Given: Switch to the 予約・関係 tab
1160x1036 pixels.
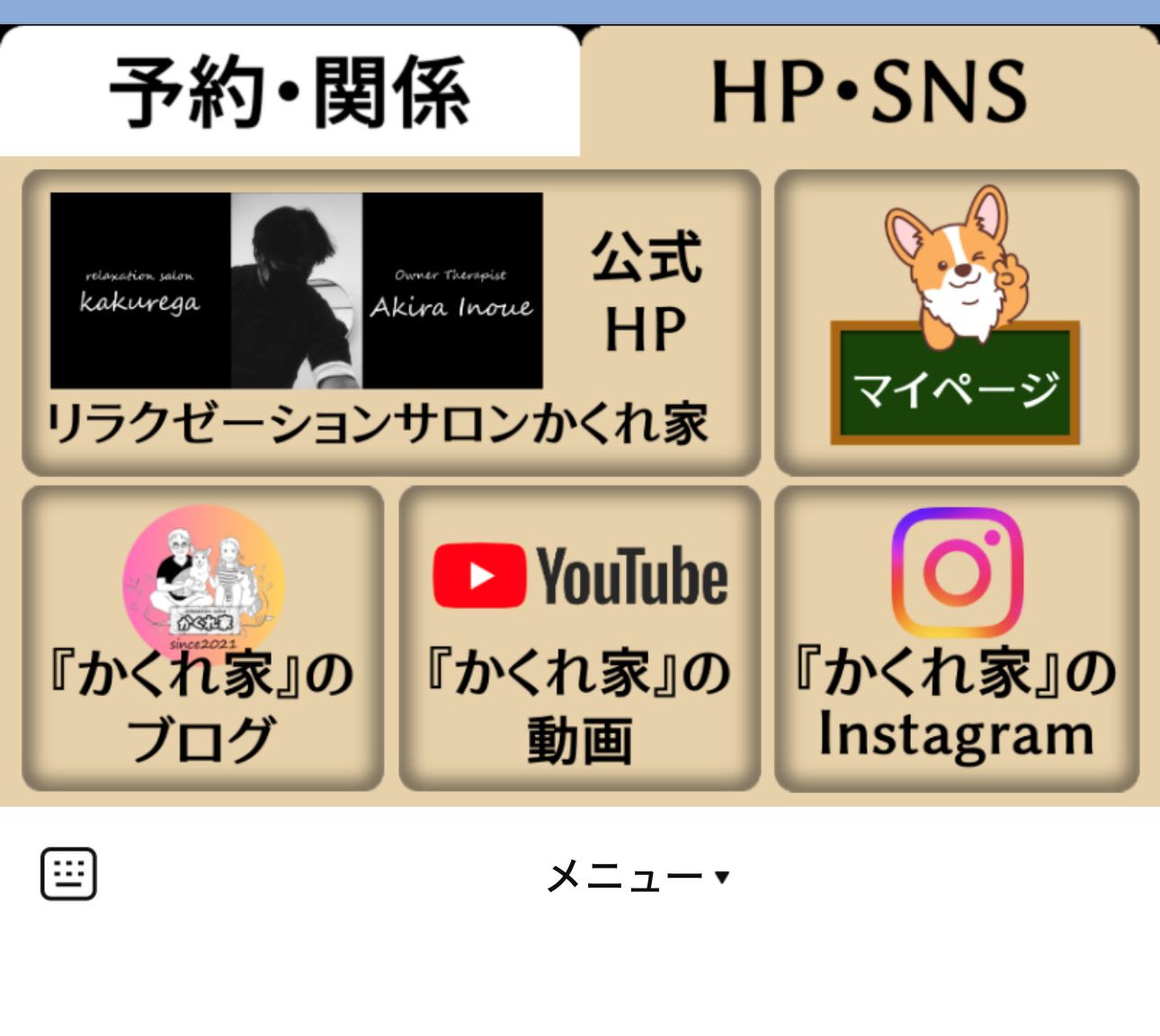Looking at the screenshot, I should coord(290,92).
